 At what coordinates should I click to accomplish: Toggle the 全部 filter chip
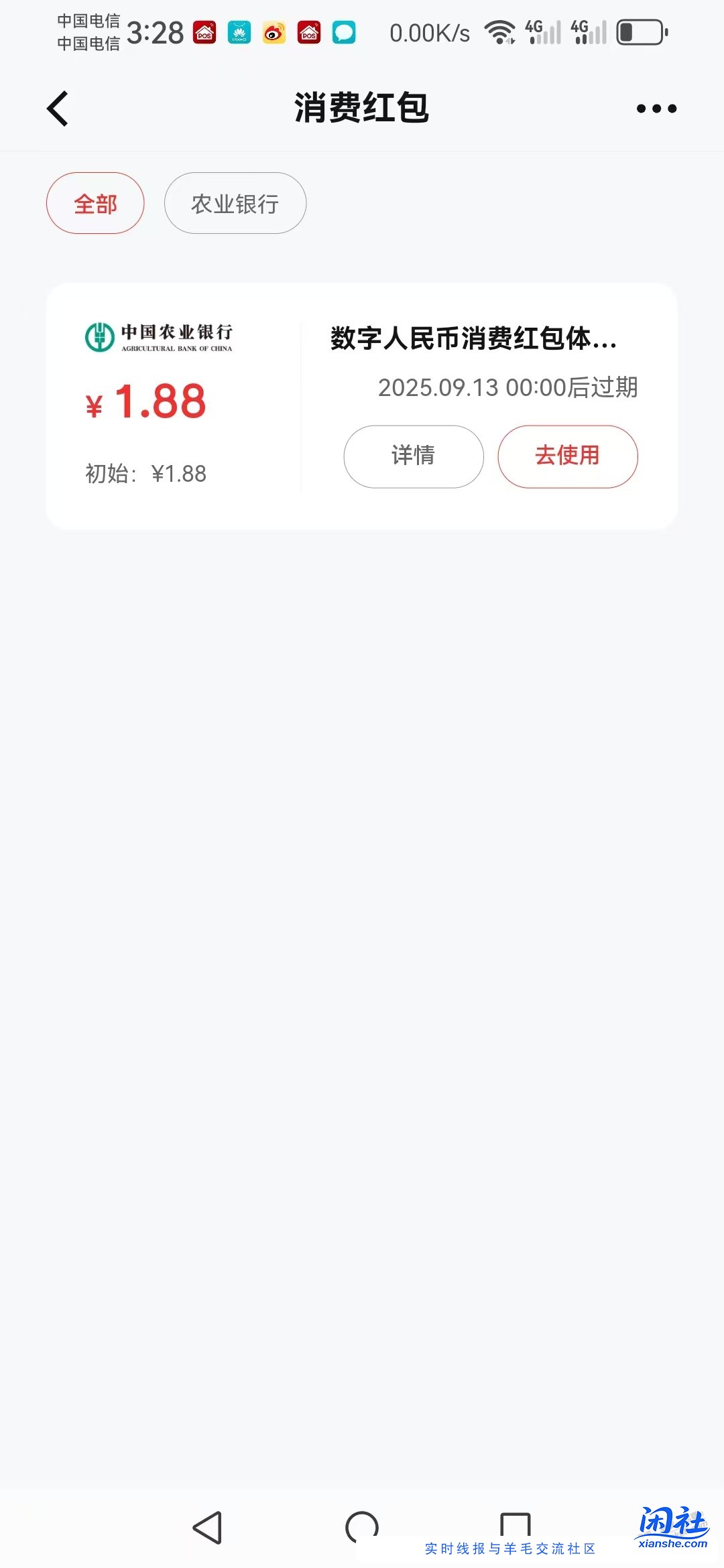(95, 203)
